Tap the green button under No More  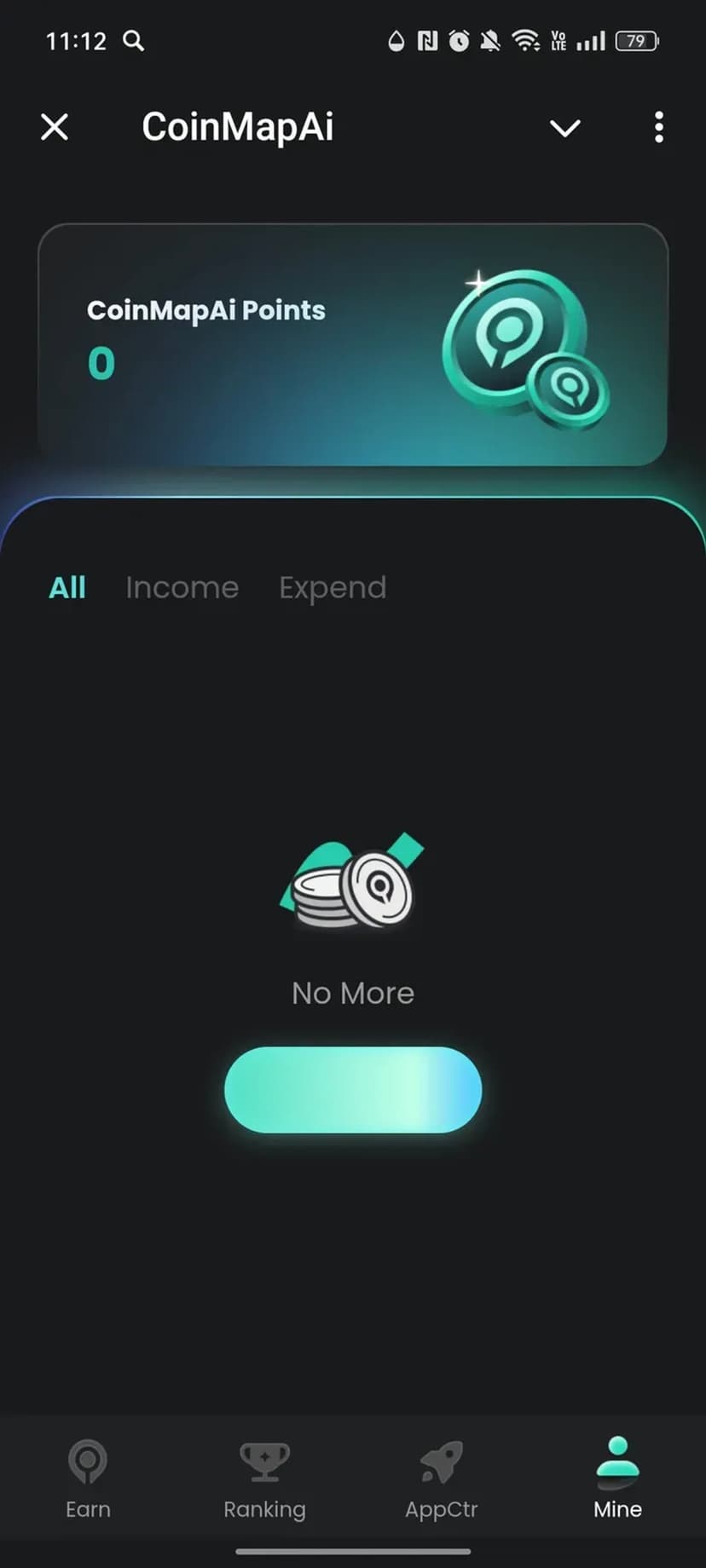point(353,1090)
